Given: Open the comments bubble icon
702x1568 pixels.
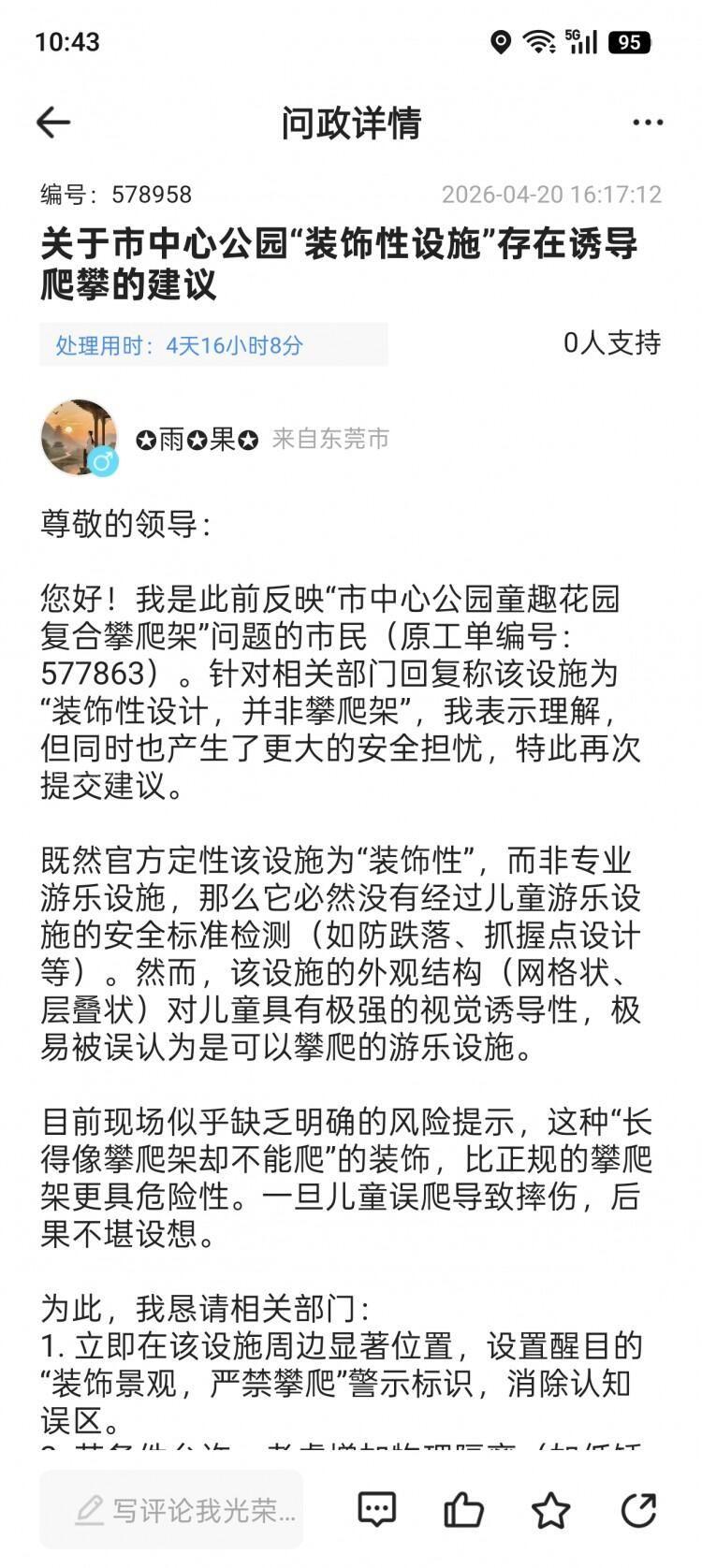Looking at the screenshot, I should (377, 1509).
